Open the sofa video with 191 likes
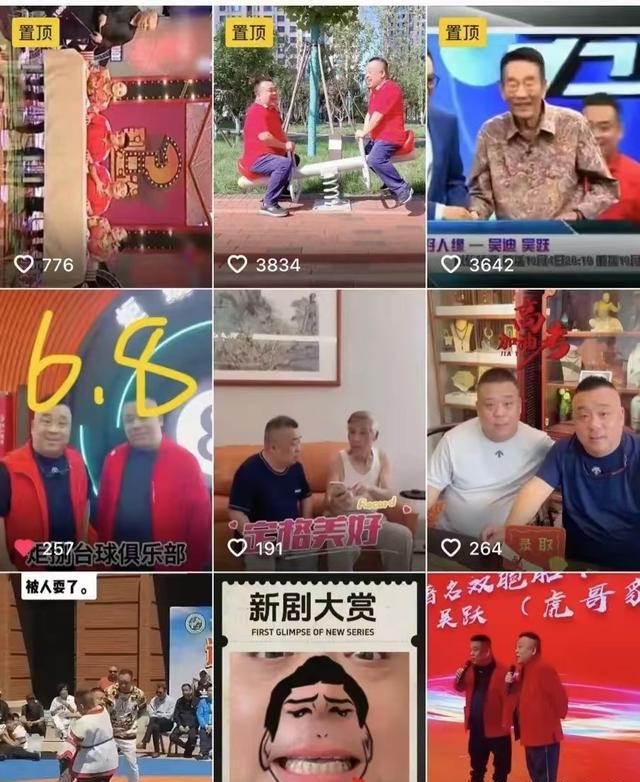The width and height of the screenshot is (640, 782). click(319, 430)
